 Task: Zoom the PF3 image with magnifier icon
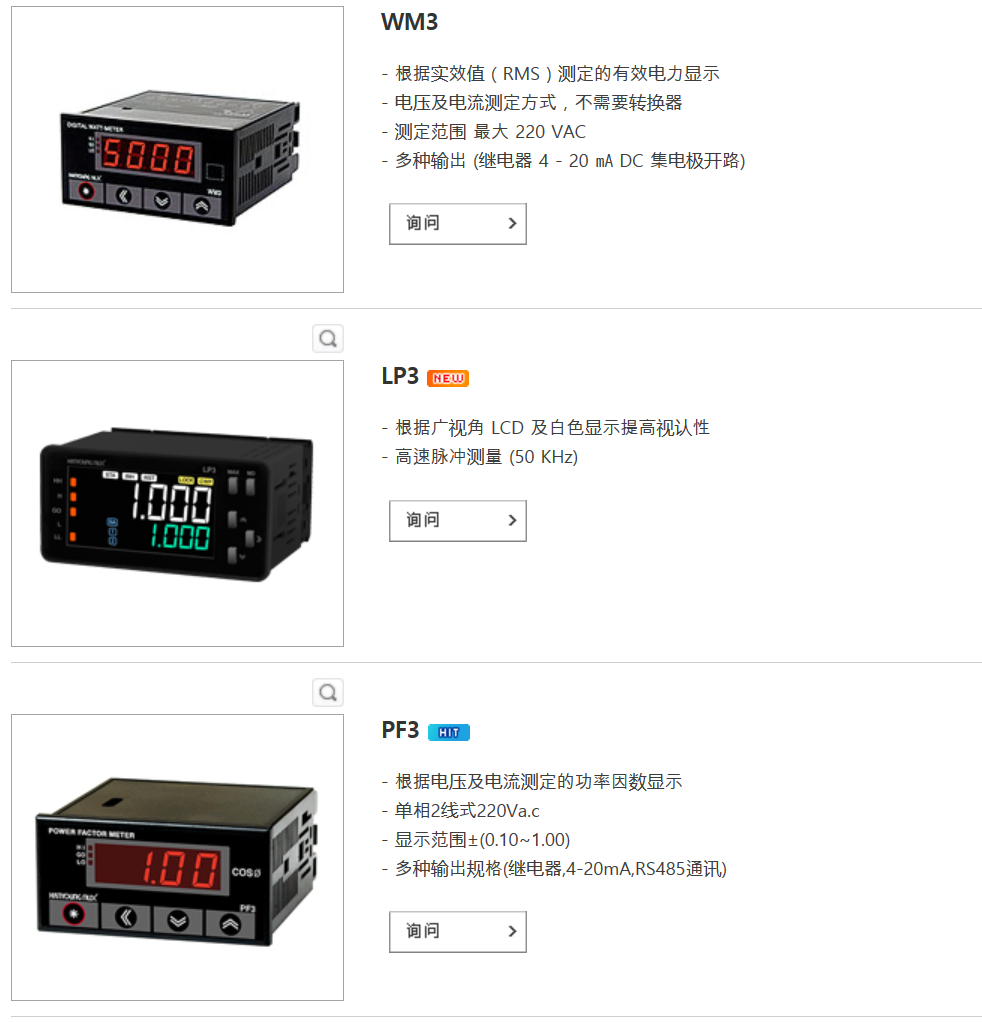[327, 692]
